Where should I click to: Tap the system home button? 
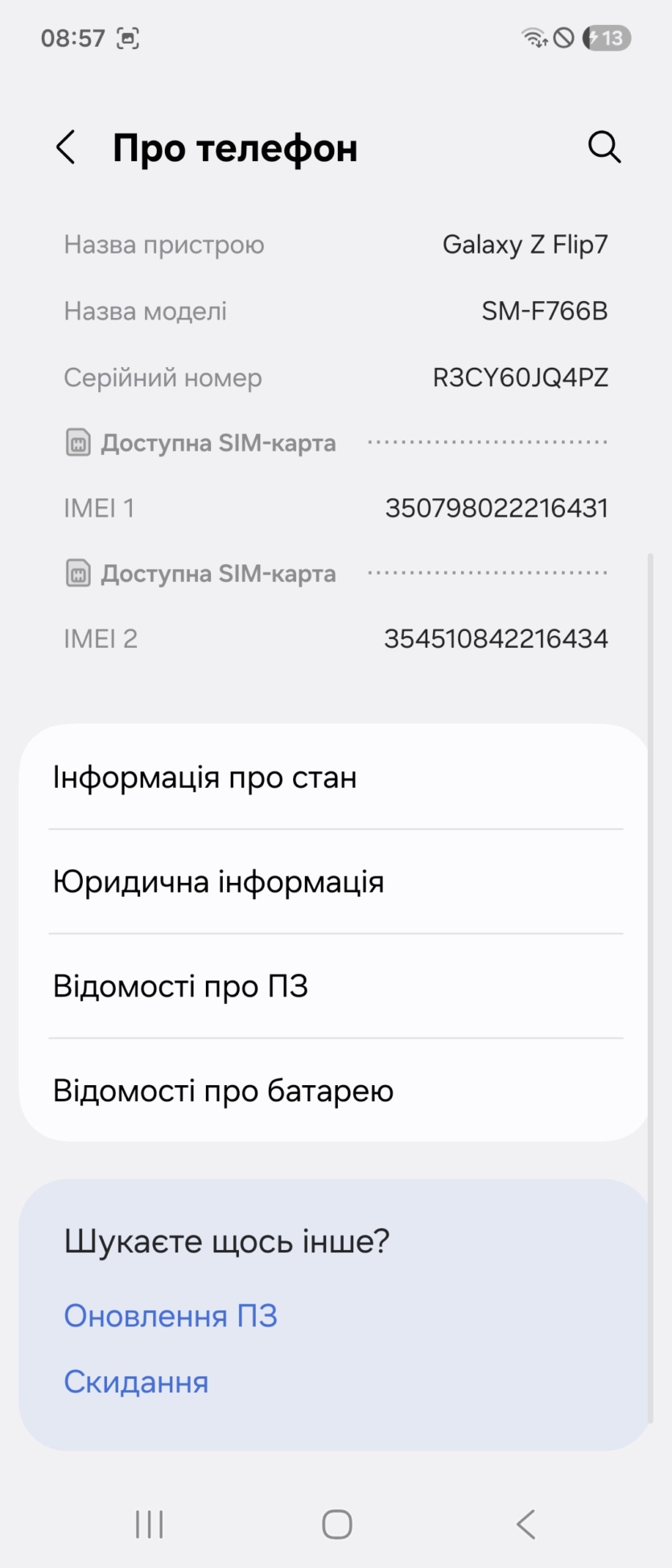point(336,1524)
